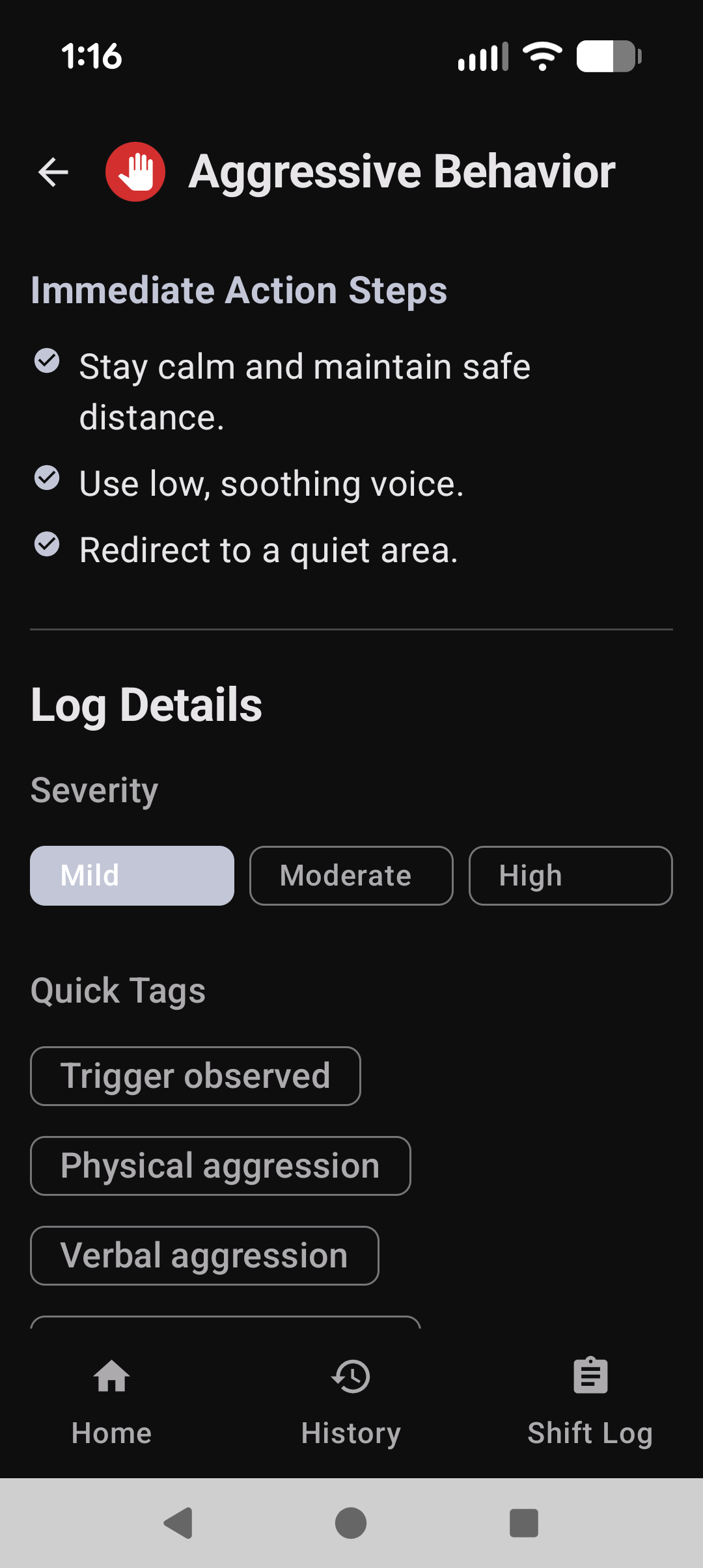Select the 'Verbal aggression' tag

(x=204, y=1255)
